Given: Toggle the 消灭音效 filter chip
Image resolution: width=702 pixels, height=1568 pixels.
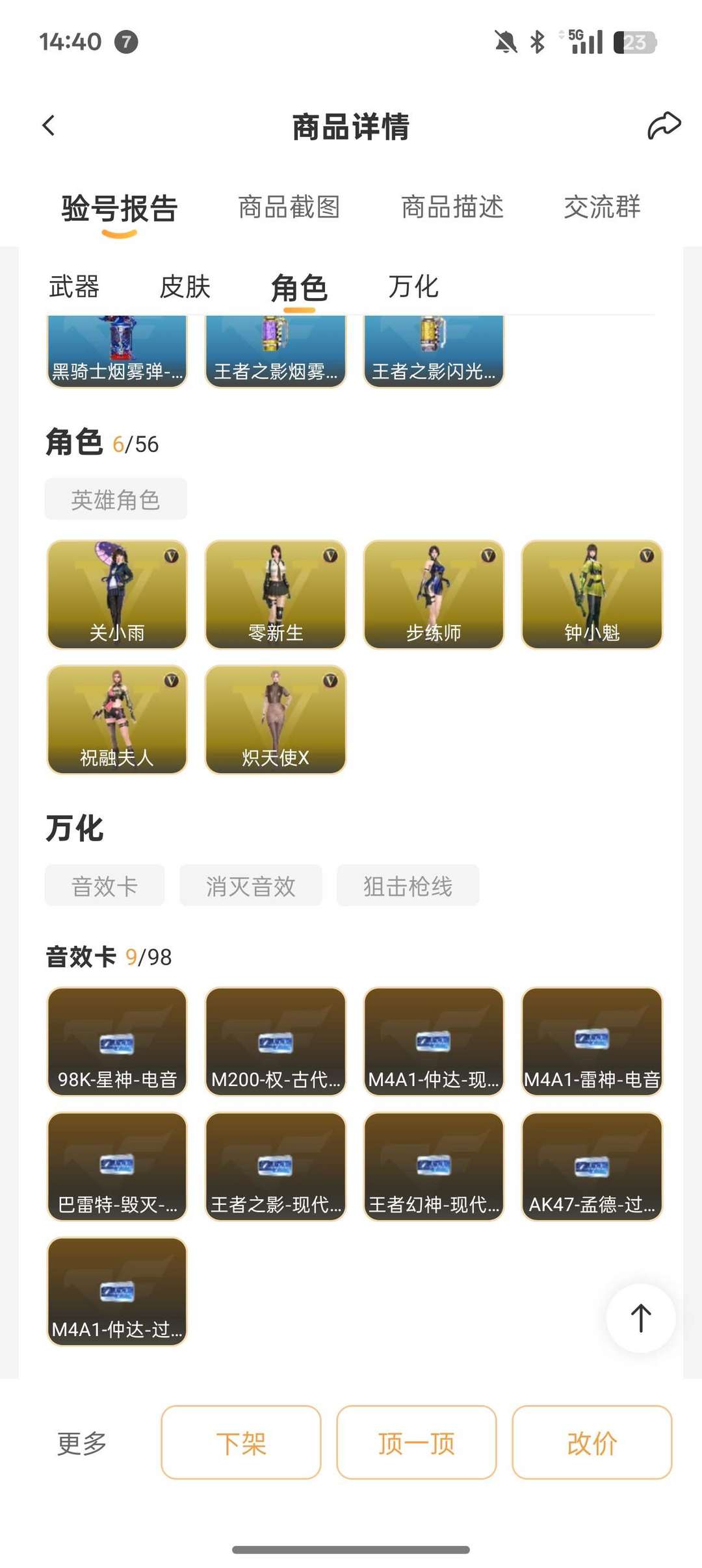Looking at the screenshot, I should coord(250,885).
